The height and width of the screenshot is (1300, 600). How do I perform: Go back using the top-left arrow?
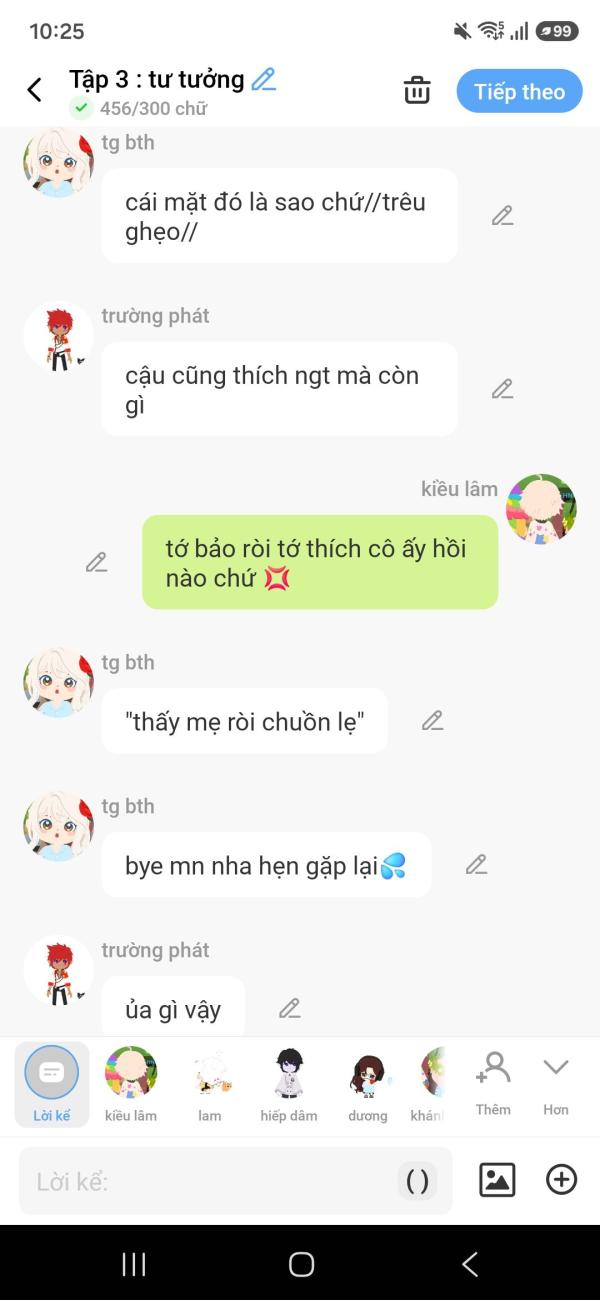pyautogui.click(x=34, y=90)
